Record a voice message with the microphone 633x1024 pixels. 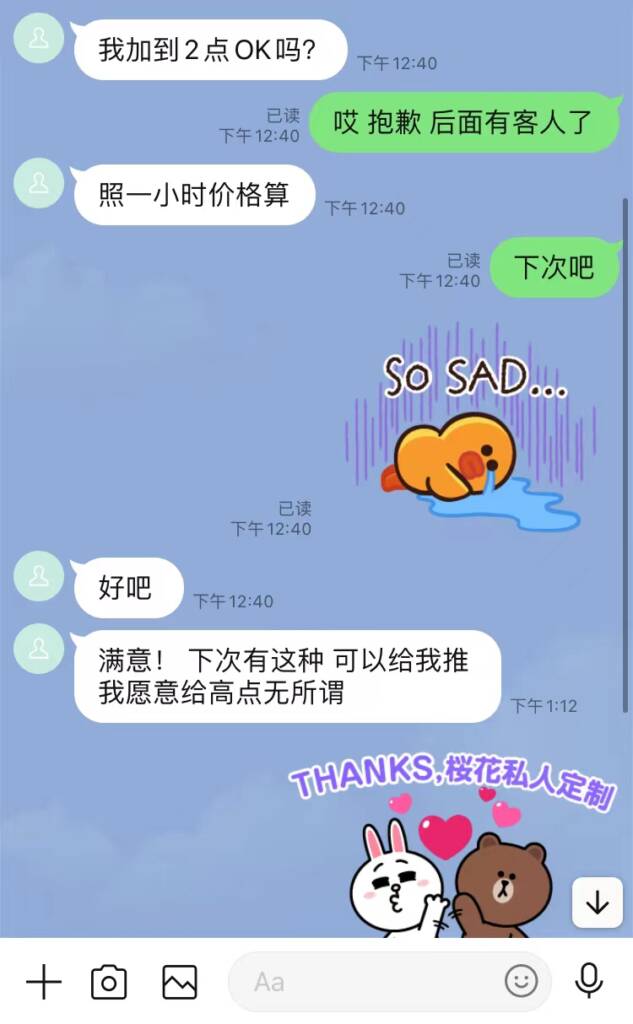click(x=590, y=981)
